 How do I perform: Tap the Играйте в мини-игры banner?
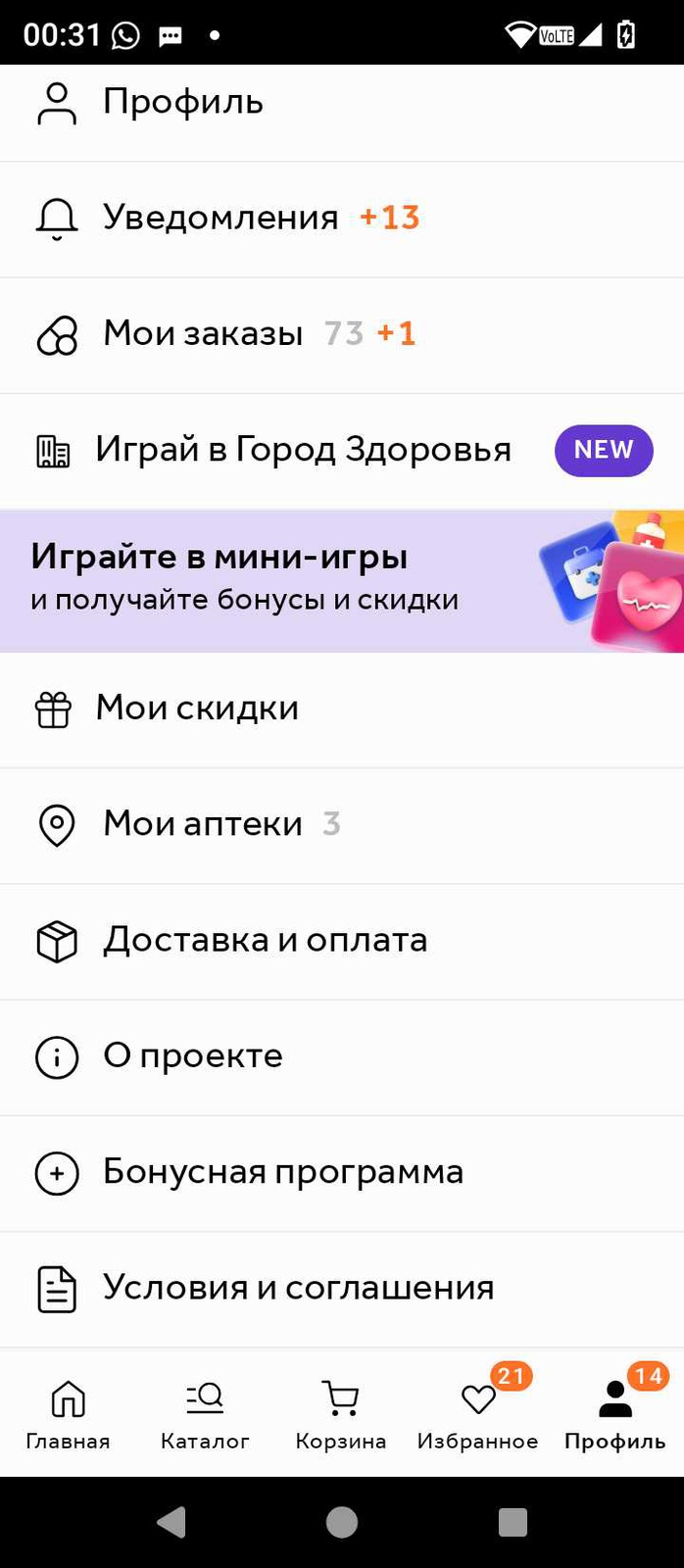(x=342, y=580)
